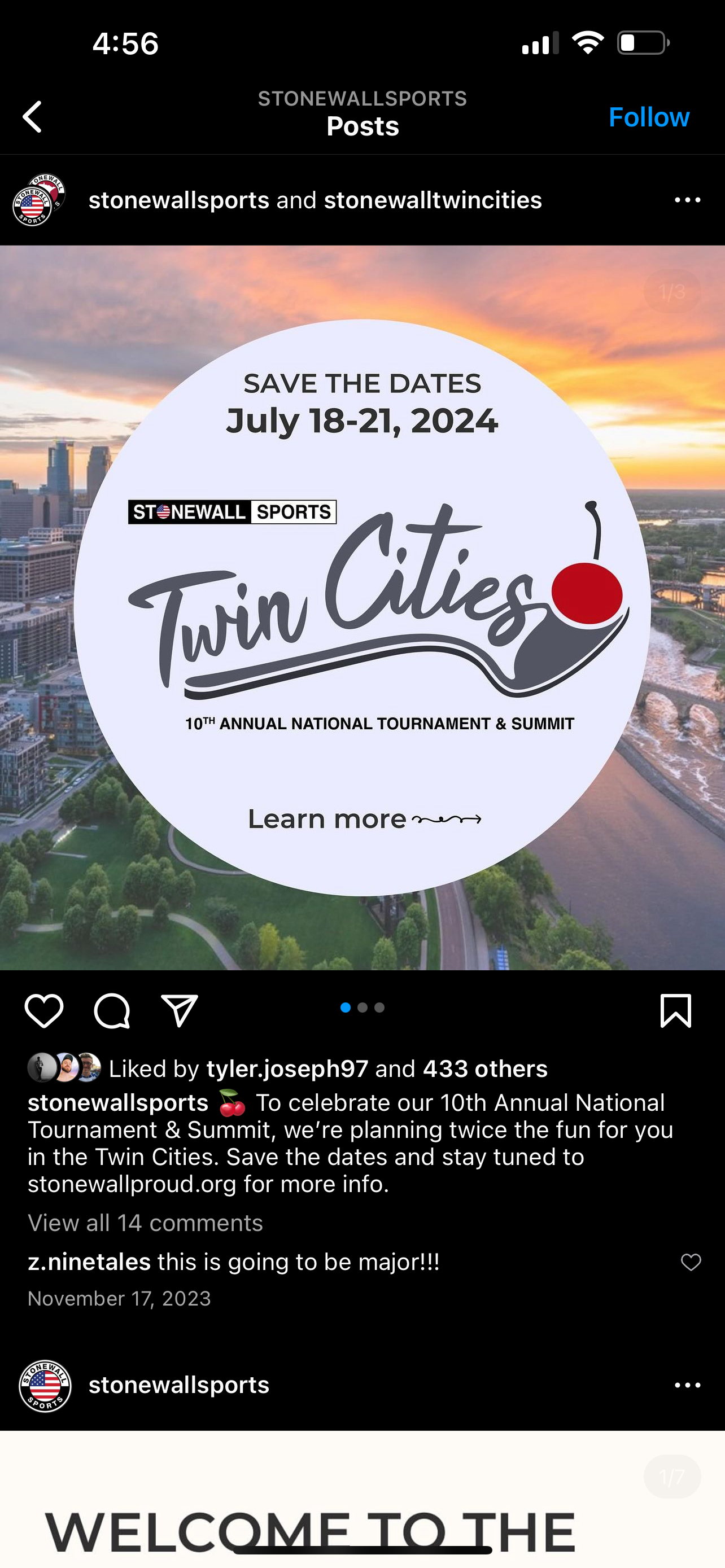See the 433 others who liked
The height and width of the screenshot is (1568, 725).
point(485,1068)
